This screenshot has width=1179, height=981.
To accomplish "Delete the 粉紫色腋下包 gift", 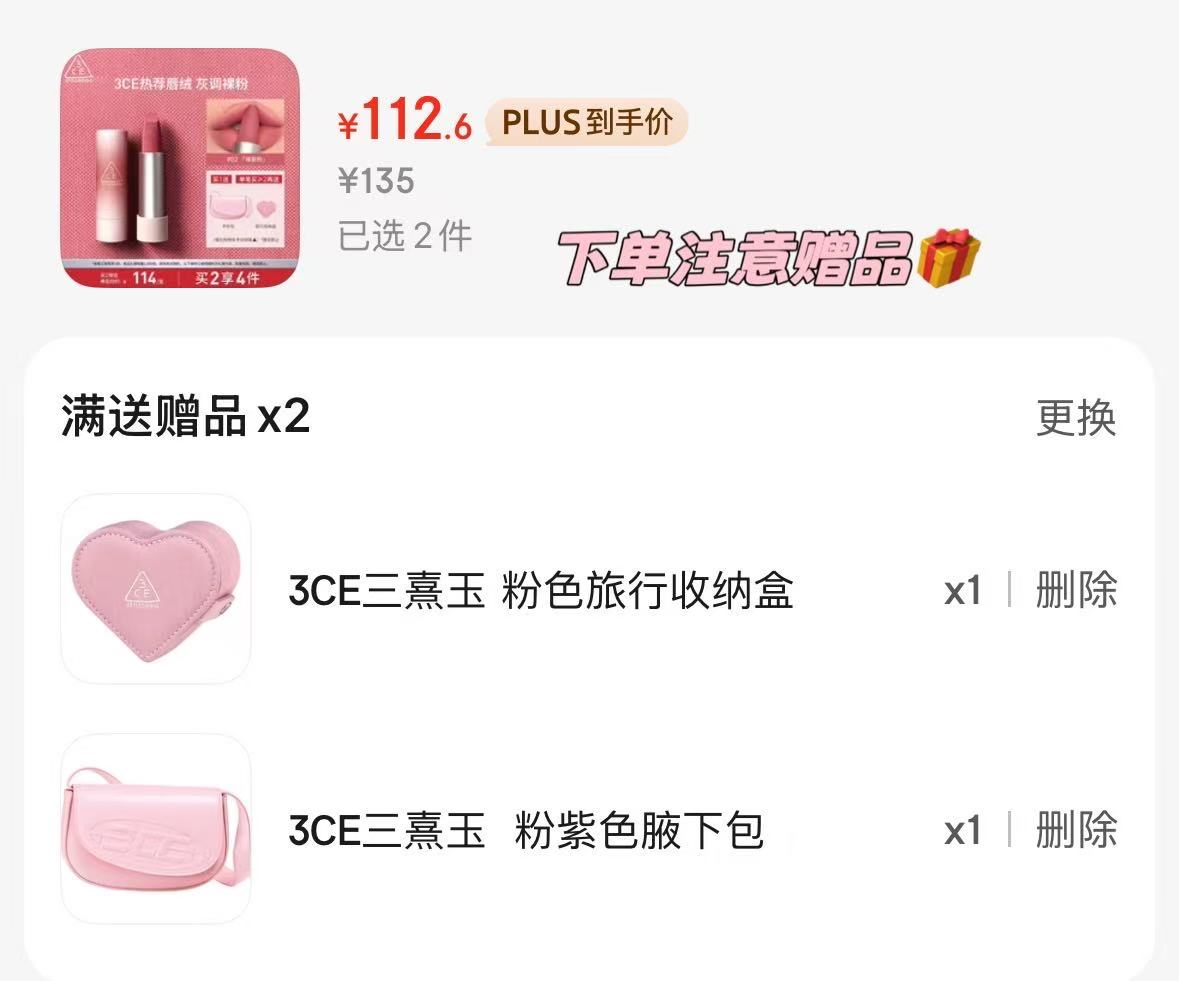I will pyautogui.click(x=1076, y=830).
